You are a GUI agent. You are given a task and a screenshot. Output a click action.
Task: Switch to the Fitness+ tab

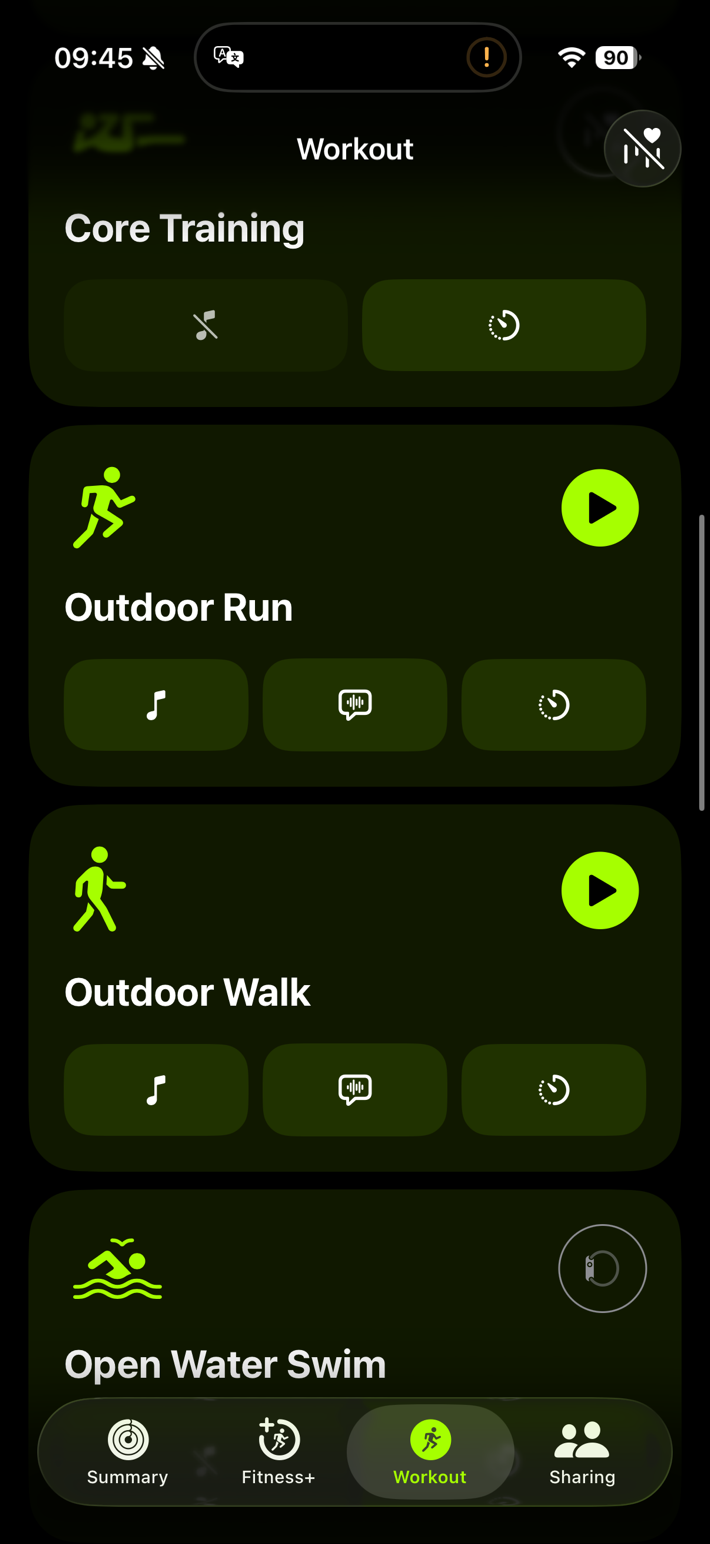(278, 1452)
